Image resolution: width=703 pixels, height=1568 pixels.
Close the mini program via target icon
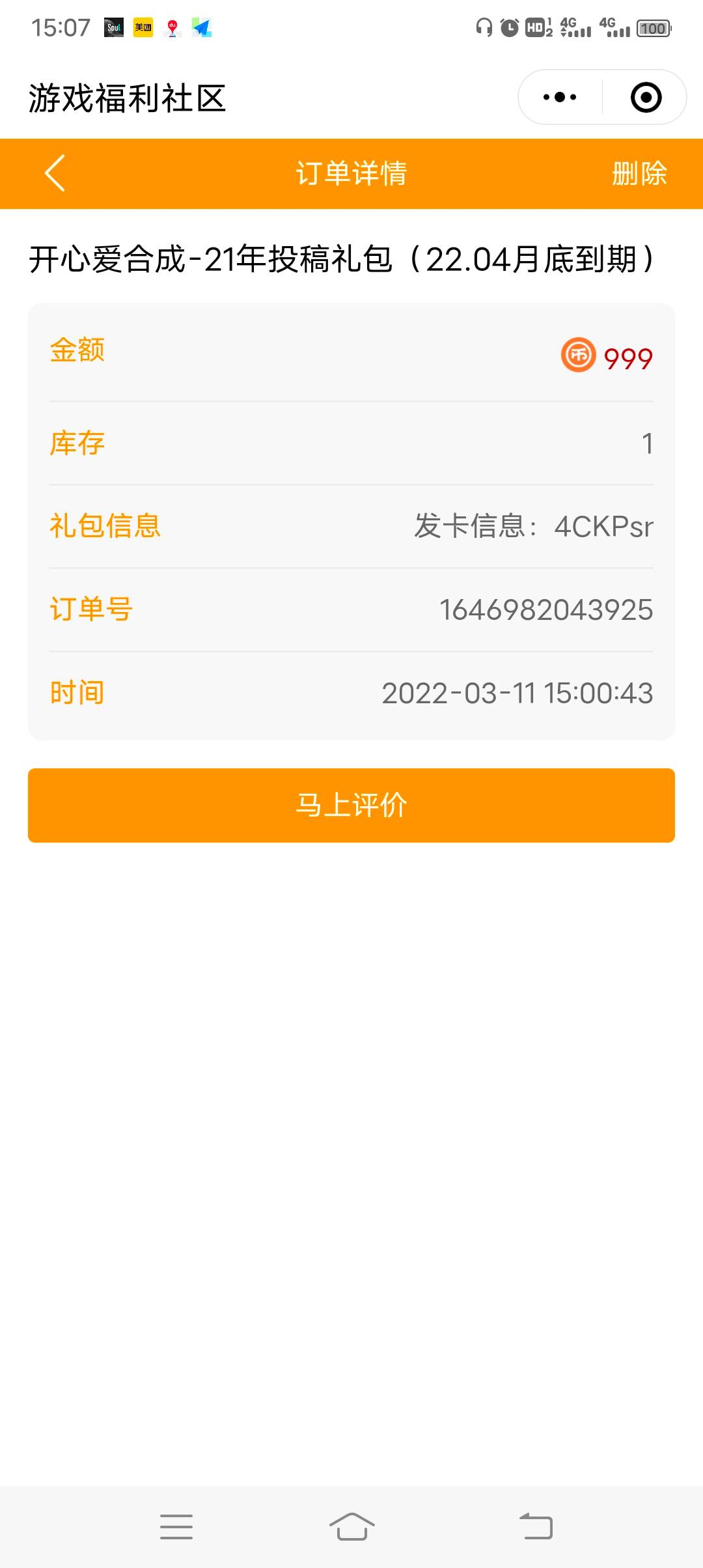pyautogui.click(x=646, y=98)
